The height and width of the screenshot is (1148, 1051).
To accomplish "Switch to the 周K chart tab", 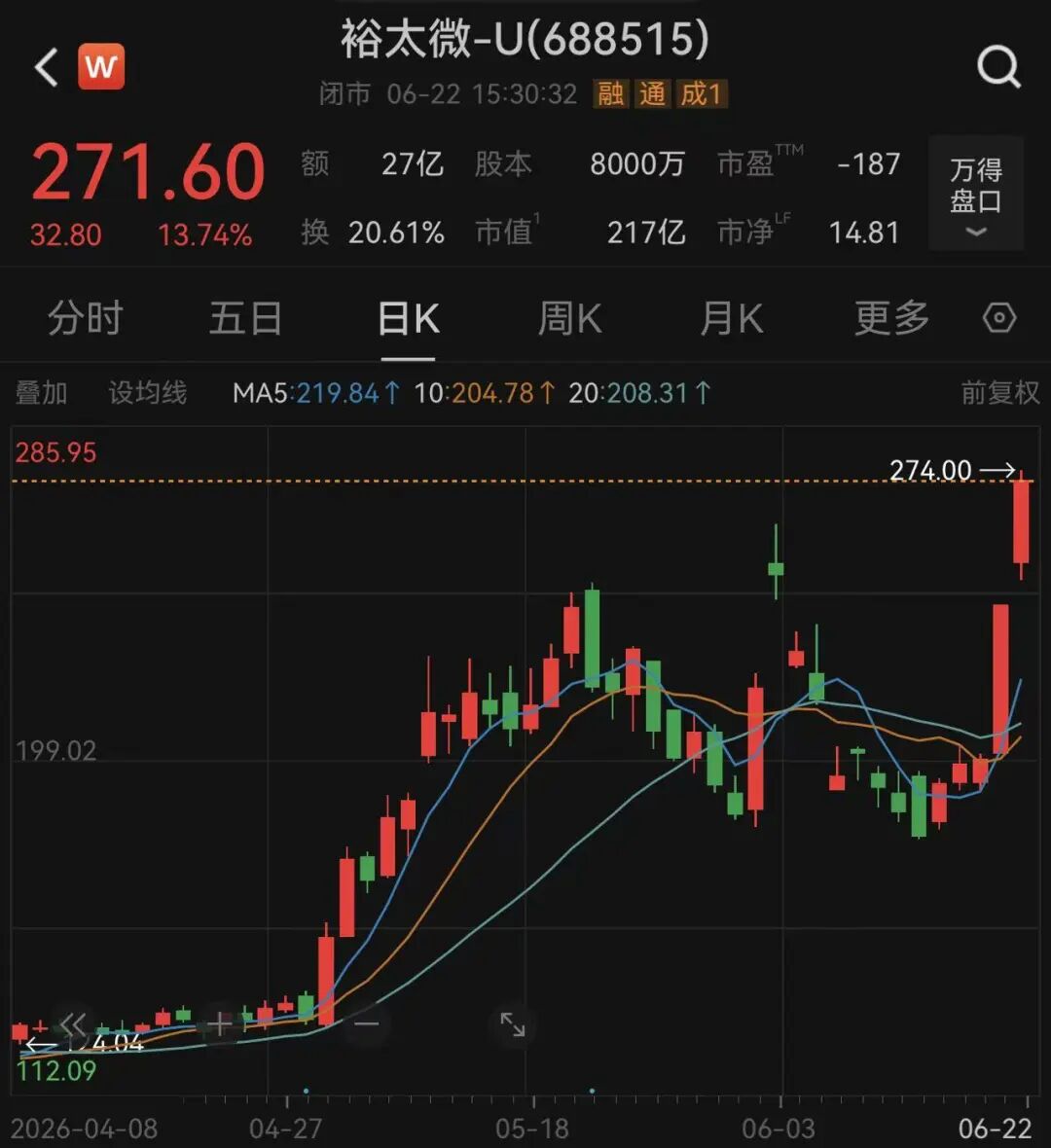I will click(570, 318).
